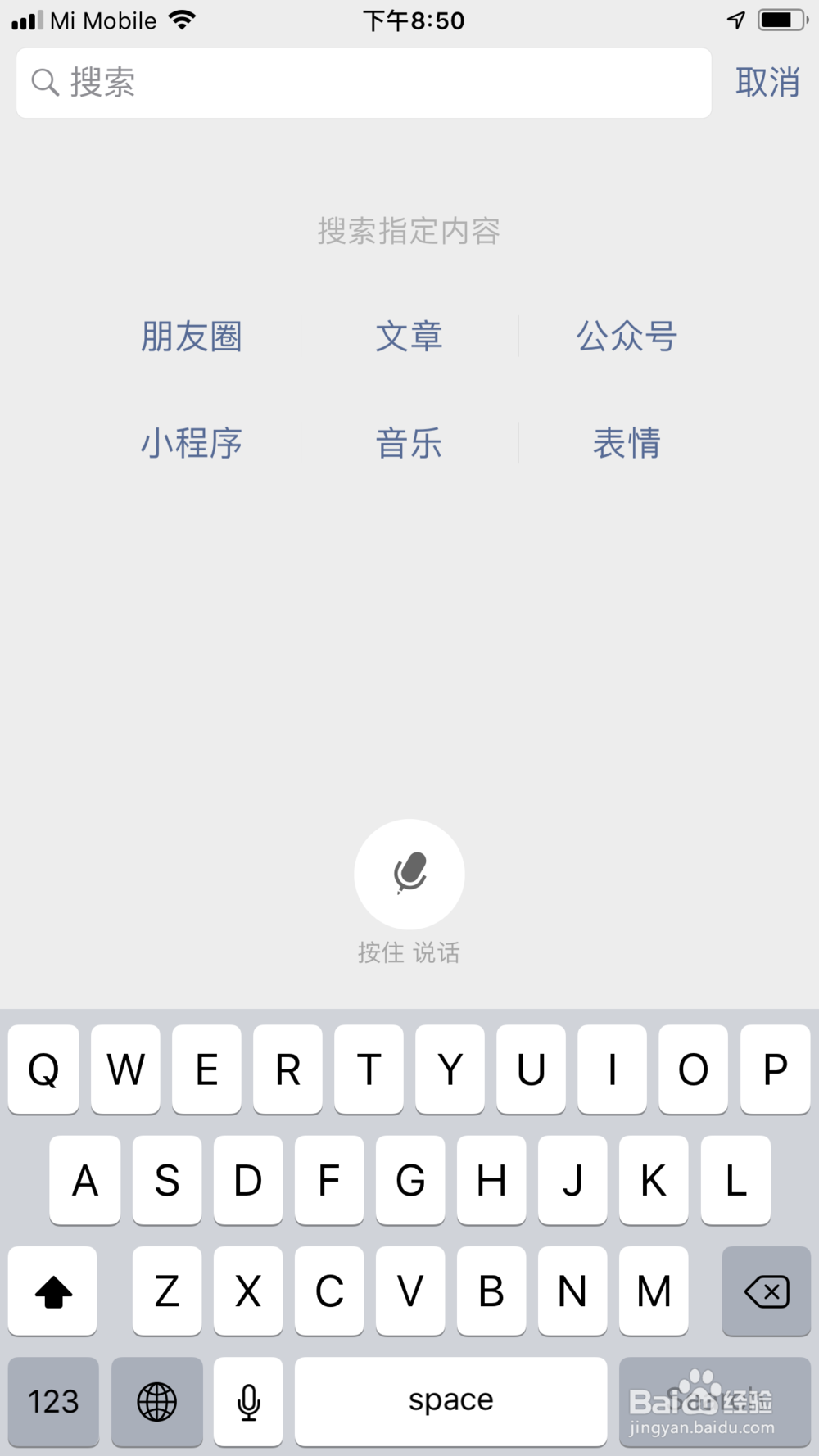Image resolution: width=819 pixels, height=1456 pixels.
Task: Tap the Wi-Fi icon in status bar
Action: point(180,18)
